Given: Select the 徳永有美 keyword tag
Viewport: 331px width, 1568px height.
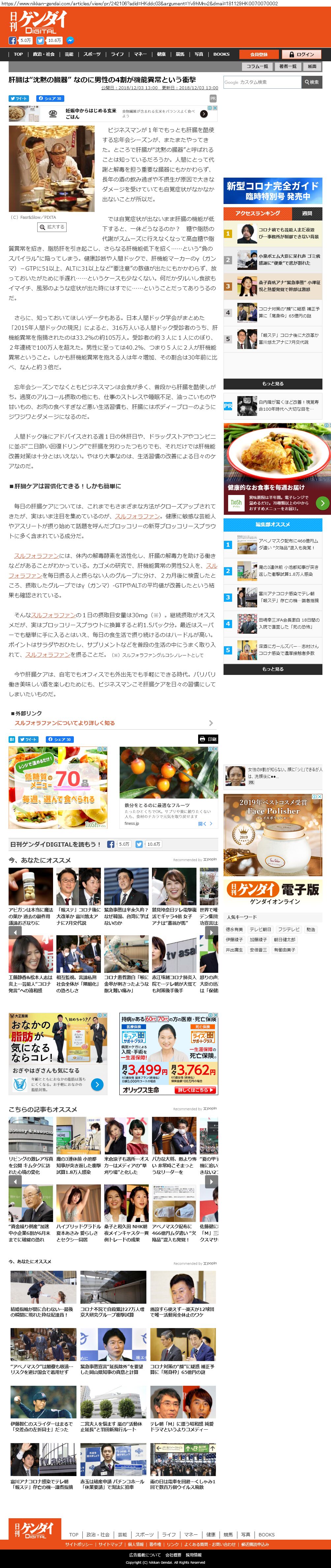Looking at the screenshot, I should coord(234,929).
